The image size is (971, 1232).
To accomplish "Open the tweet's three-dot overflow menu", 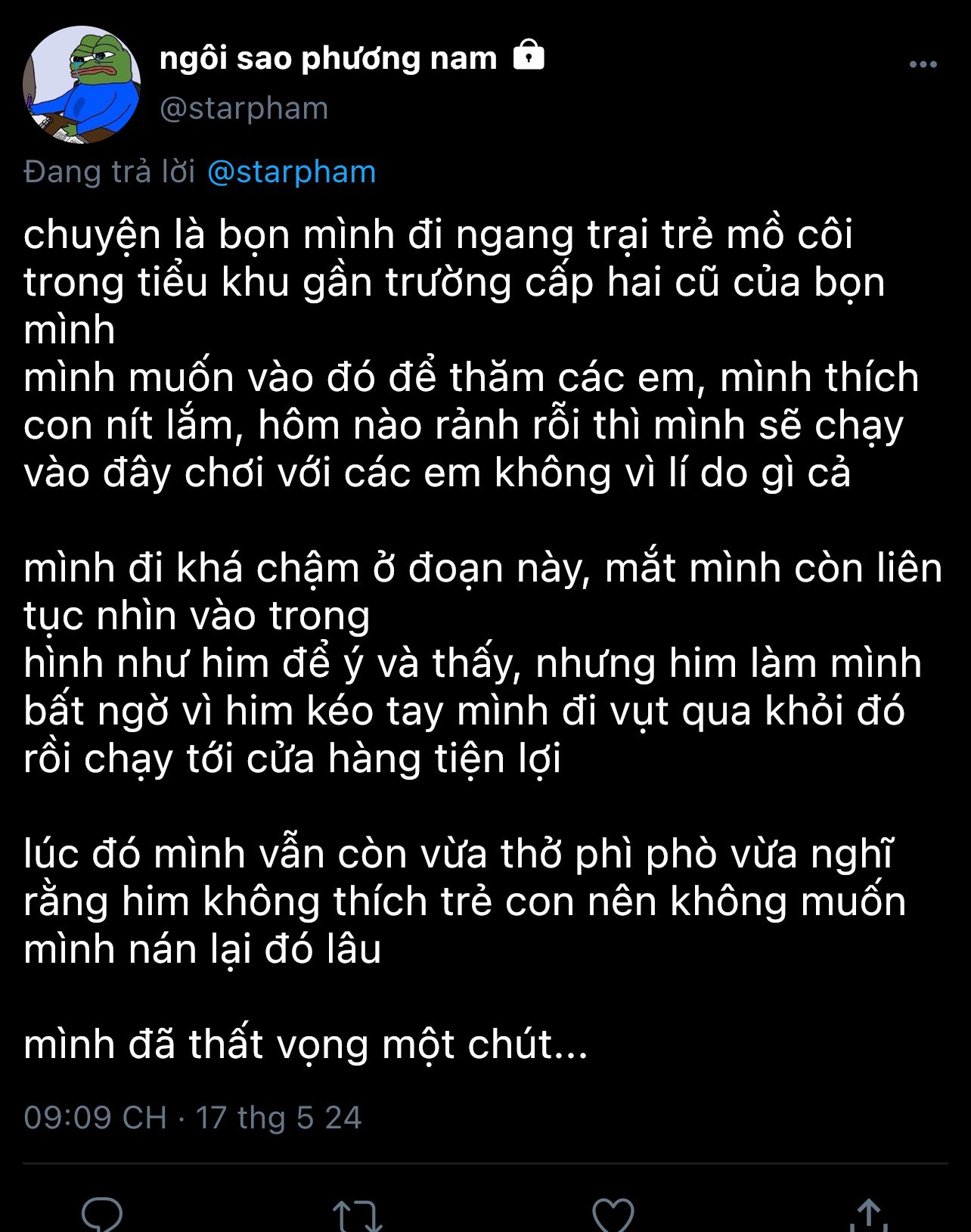I will (x=923, y=65).
